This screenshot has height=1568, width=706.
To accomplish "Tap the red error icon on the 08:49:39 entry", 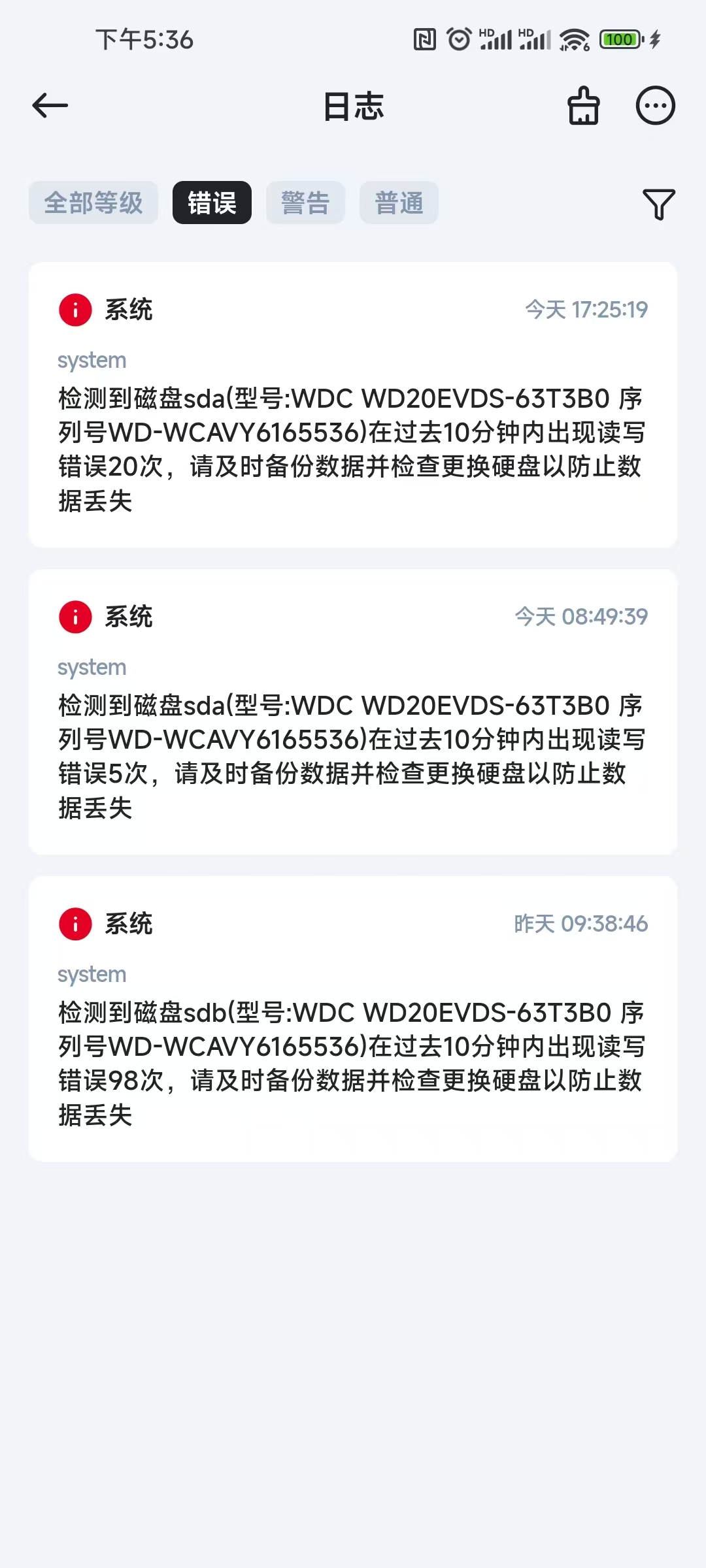I will [x=75, y=617].
